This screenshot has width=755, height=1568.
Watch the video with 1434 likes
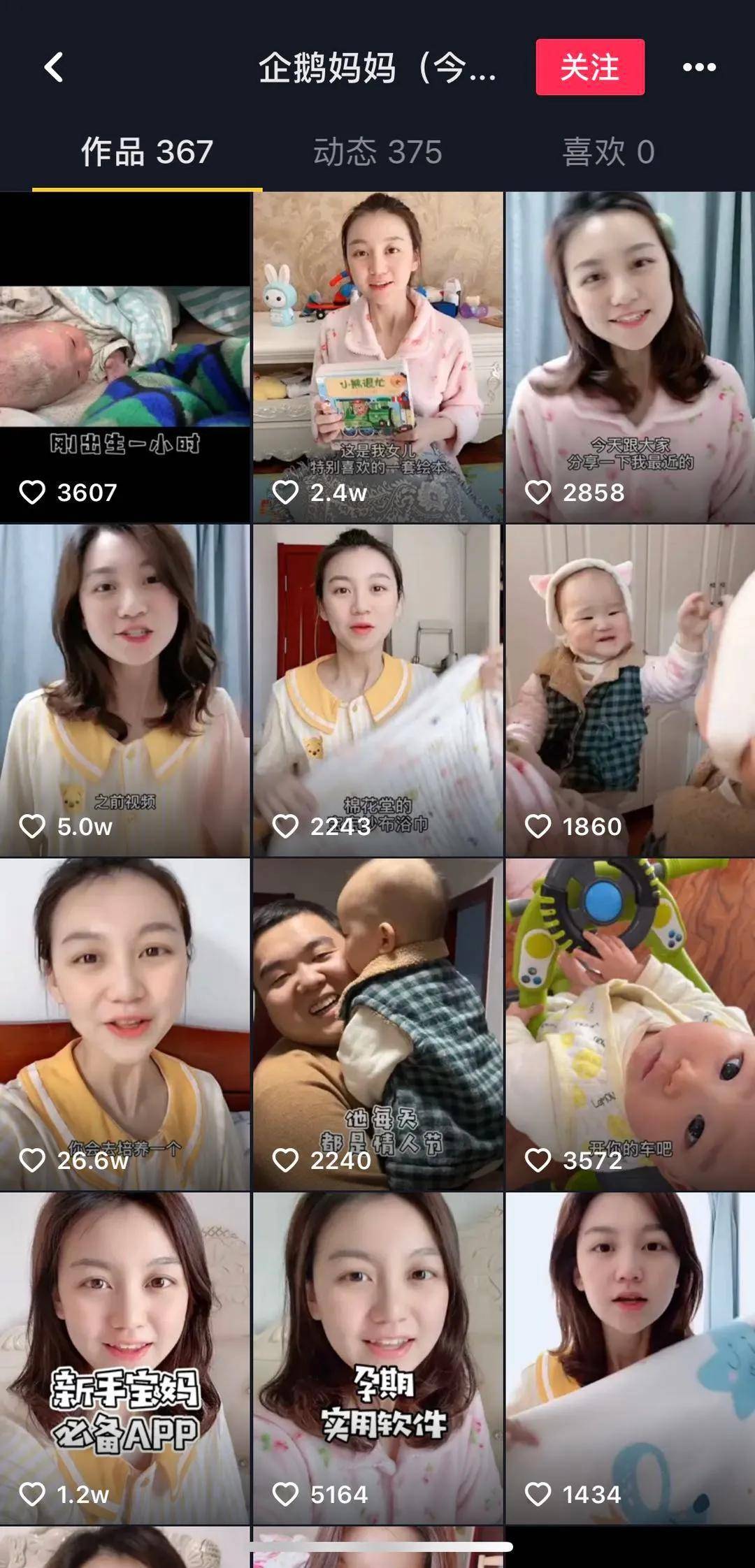pos(630,1358)
